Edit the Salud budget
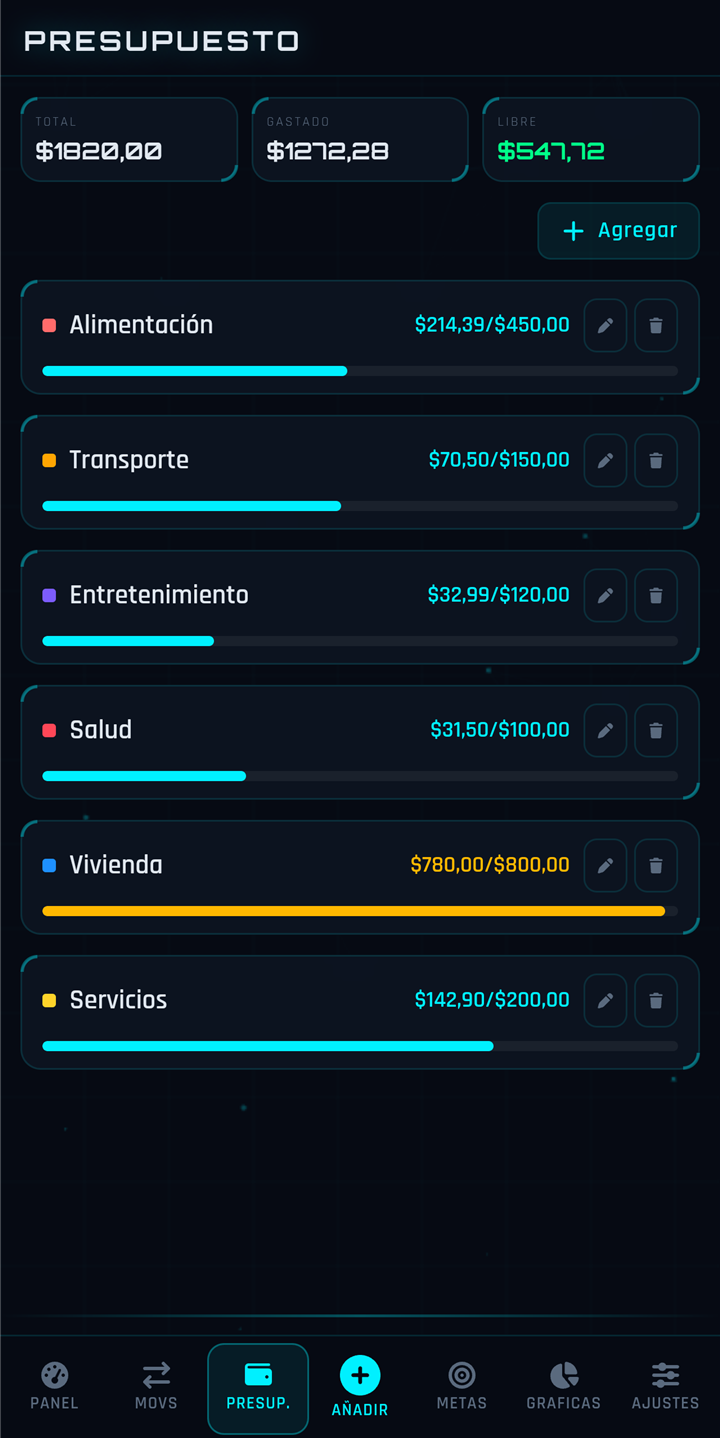 [605, 731]
